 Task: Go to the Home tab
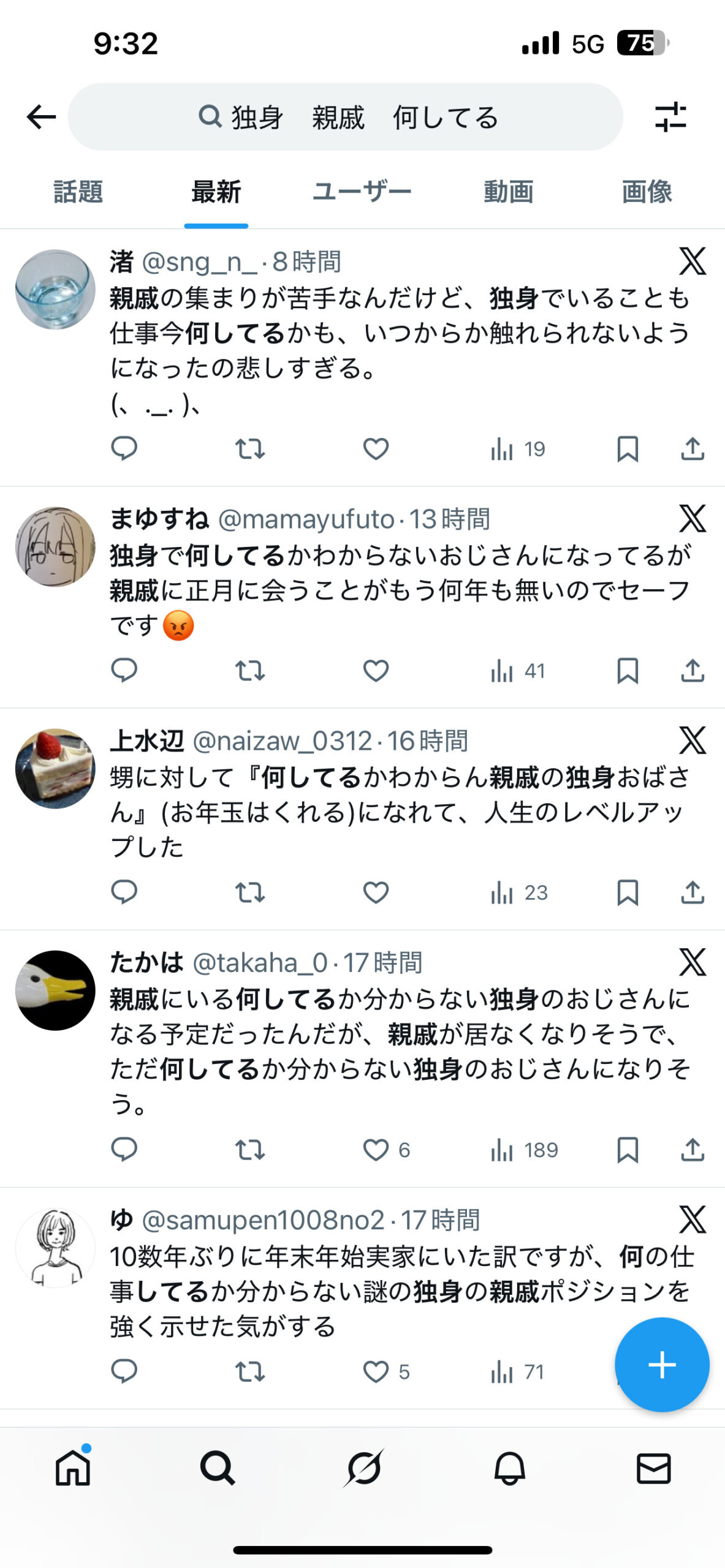[73, 1468]
